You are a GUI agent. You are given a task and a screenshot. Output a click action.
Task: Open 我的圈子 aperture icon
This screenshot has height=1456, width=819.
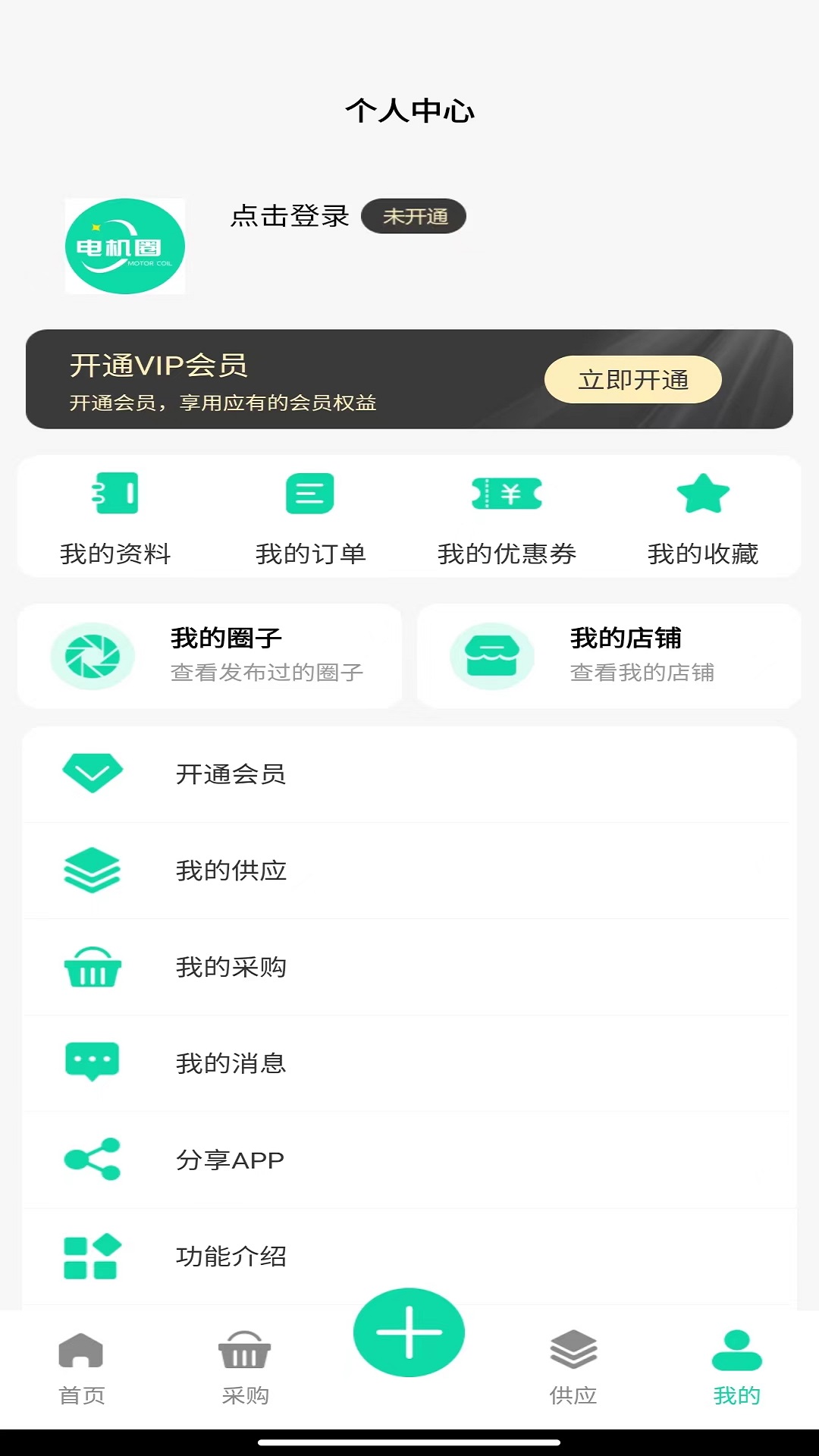(x=93, y=656)
